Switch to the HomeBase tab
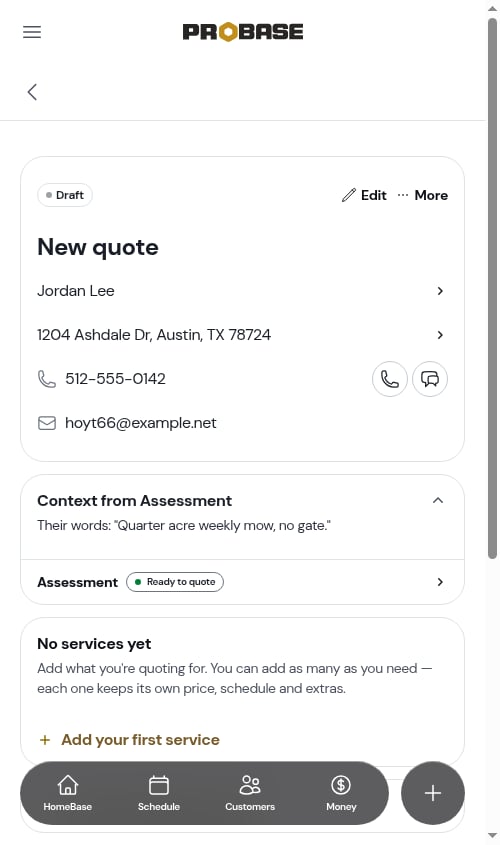500x845 pixels. click(x=67, y=793)
